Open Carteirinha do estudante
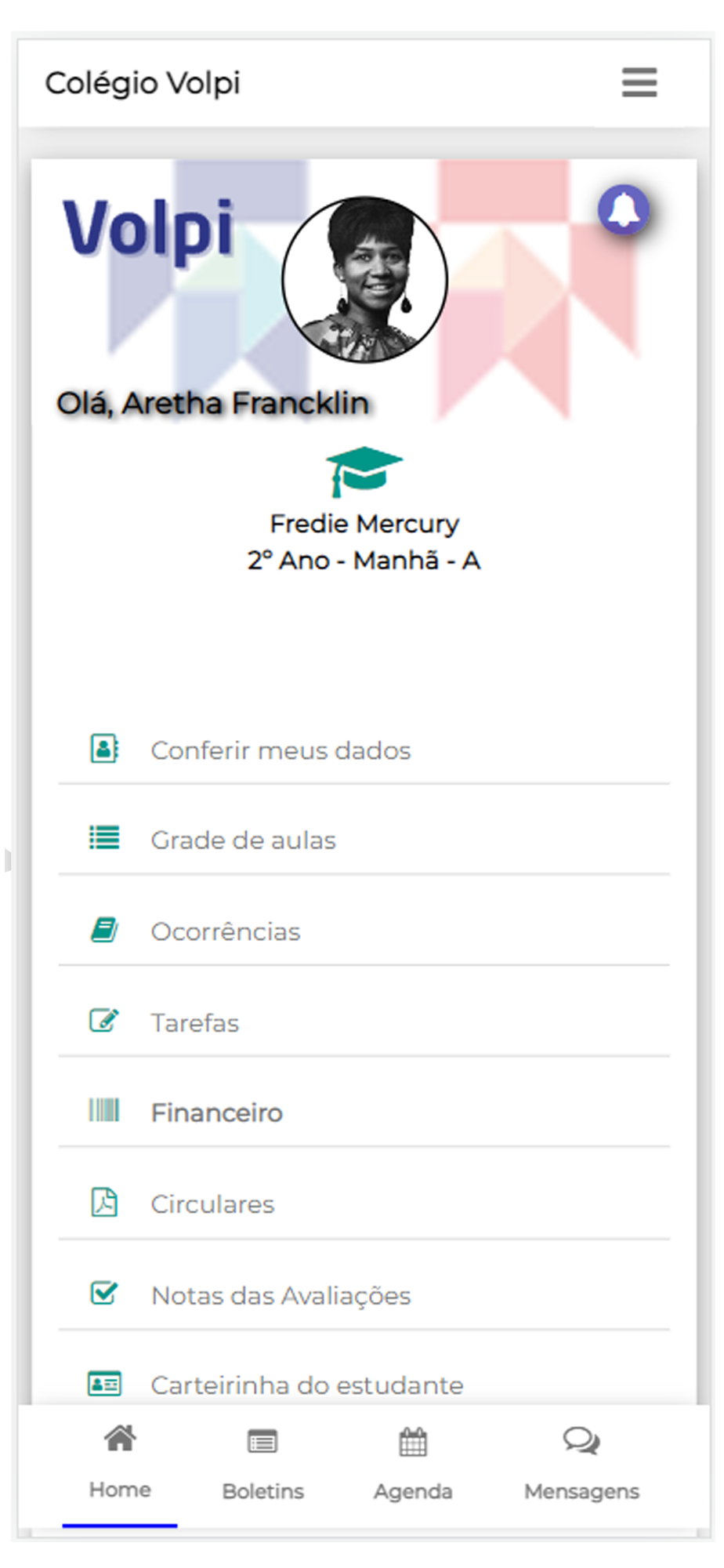Image resolution: width=724 pixels, height=1568 pixels. 364,1385
